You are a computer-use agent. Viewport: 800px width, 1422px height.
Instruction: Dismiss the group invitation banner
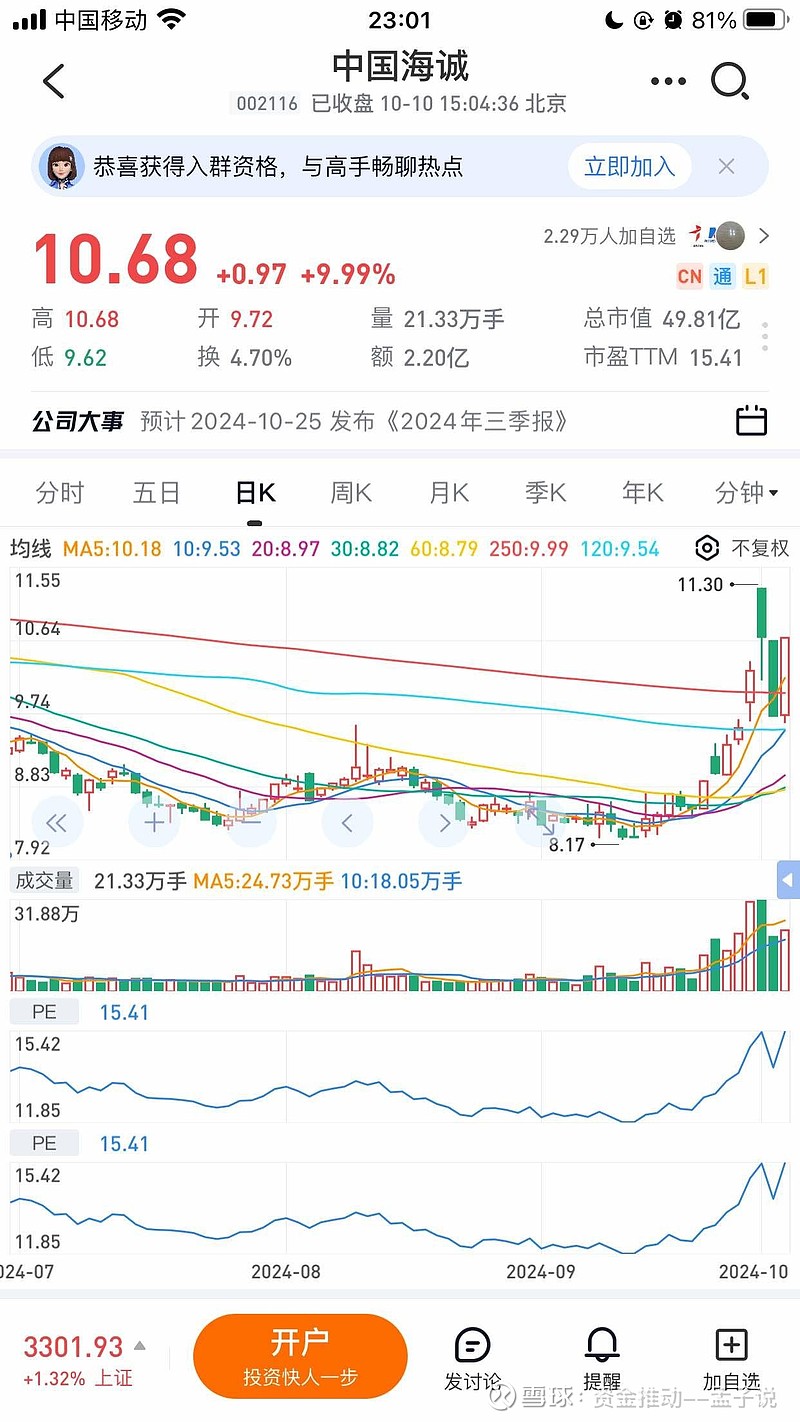click(x=727, y=167)
